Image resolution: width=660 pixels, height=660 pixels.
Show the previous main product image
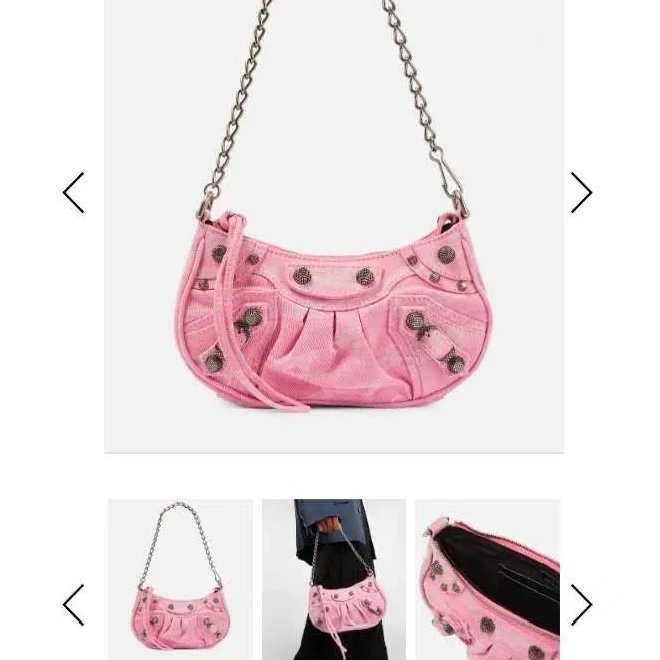[73, 193]
